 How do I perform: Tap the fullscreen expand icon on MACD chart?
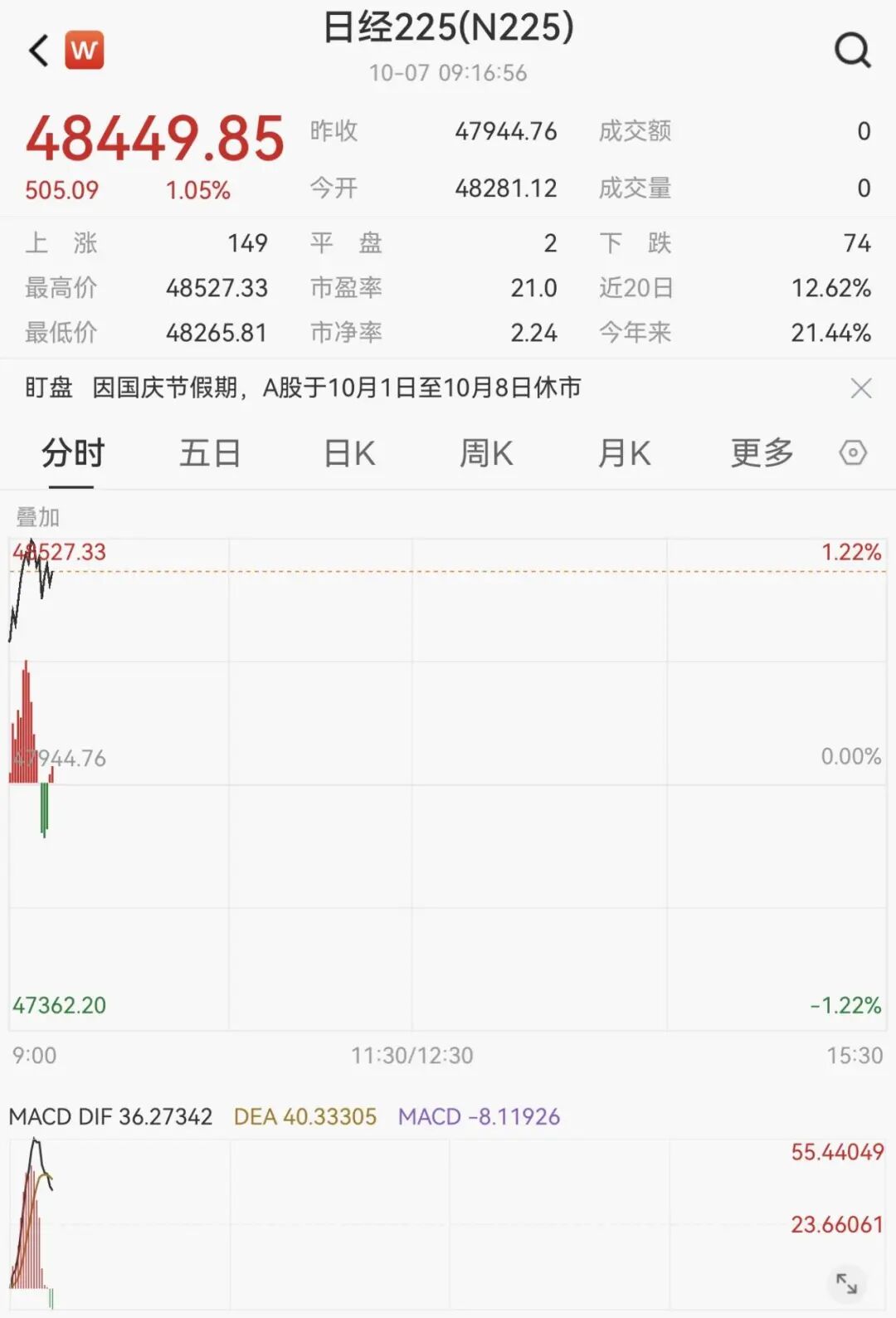(x=845, y=1282)
